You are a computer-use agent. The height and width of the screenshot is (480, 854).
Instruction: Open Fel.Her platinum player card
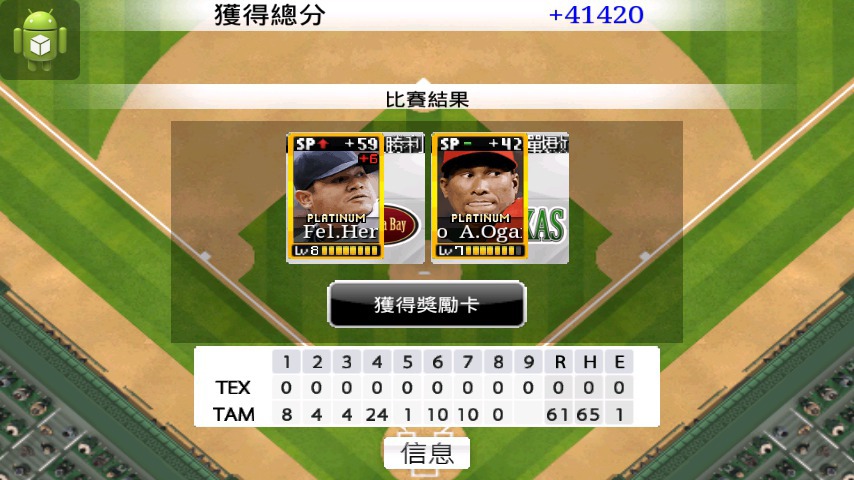coord(337,197)
